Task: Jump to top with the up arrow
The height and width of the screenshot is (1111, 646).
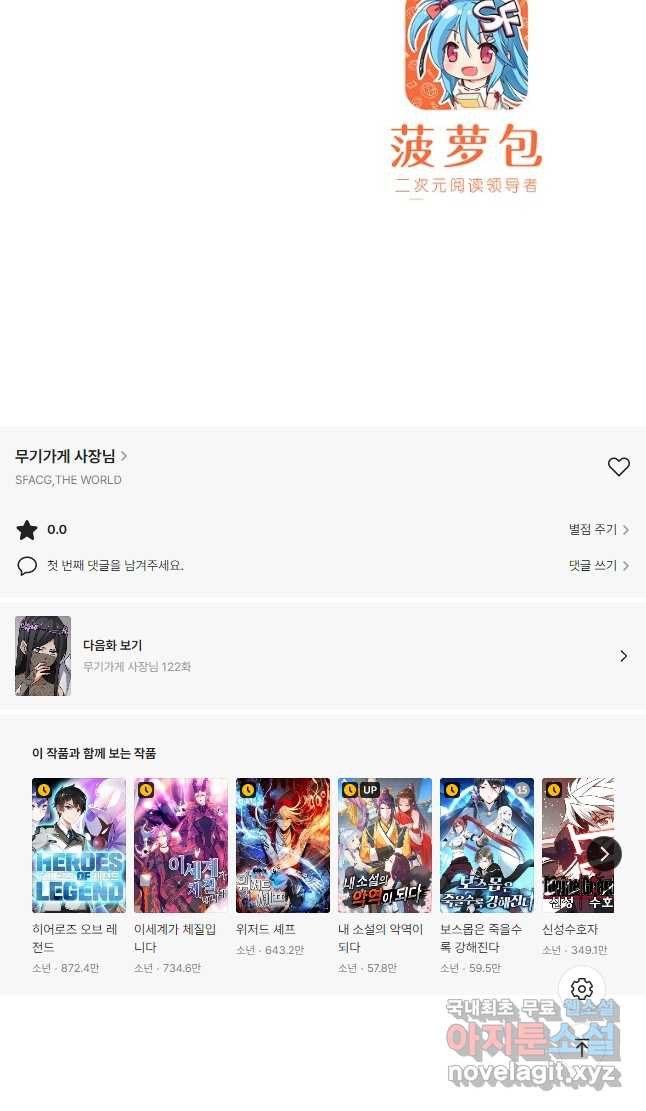Action: [x=582, y=1049]
